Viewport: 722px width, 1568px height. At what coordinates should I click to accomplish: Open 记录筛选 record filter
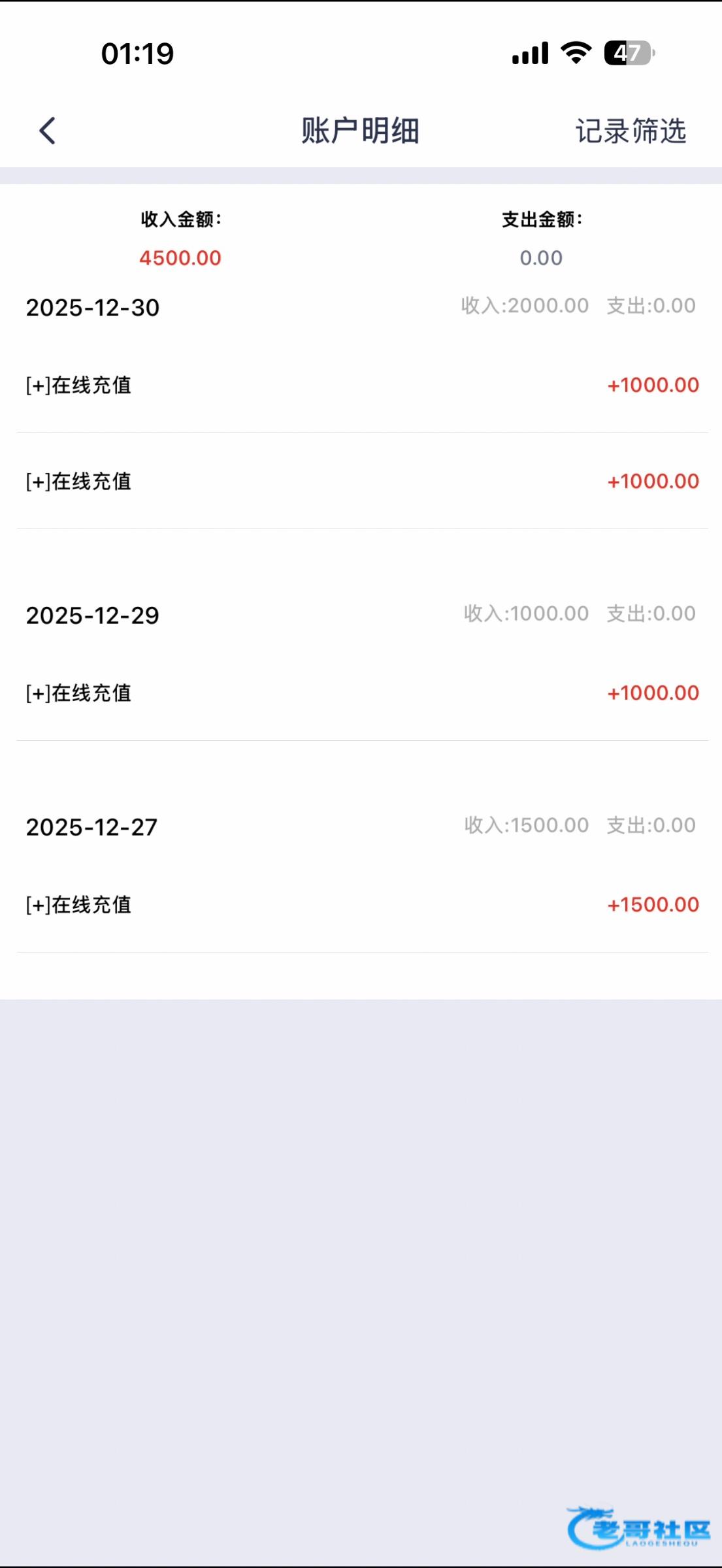pos(631,131)
